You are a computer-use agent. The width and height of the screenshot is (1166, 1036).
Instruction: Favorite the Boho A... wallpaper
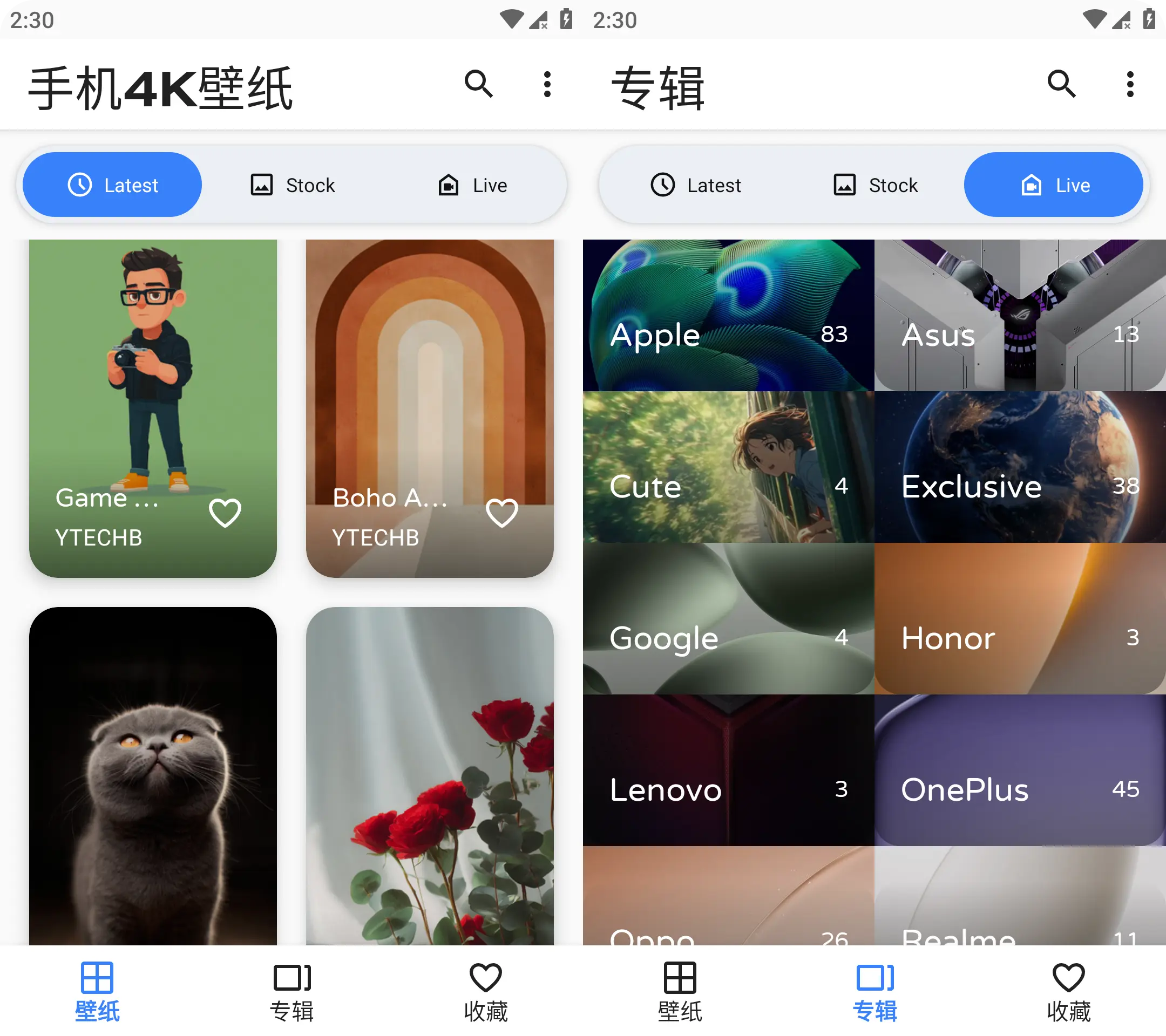coord(501,512)
